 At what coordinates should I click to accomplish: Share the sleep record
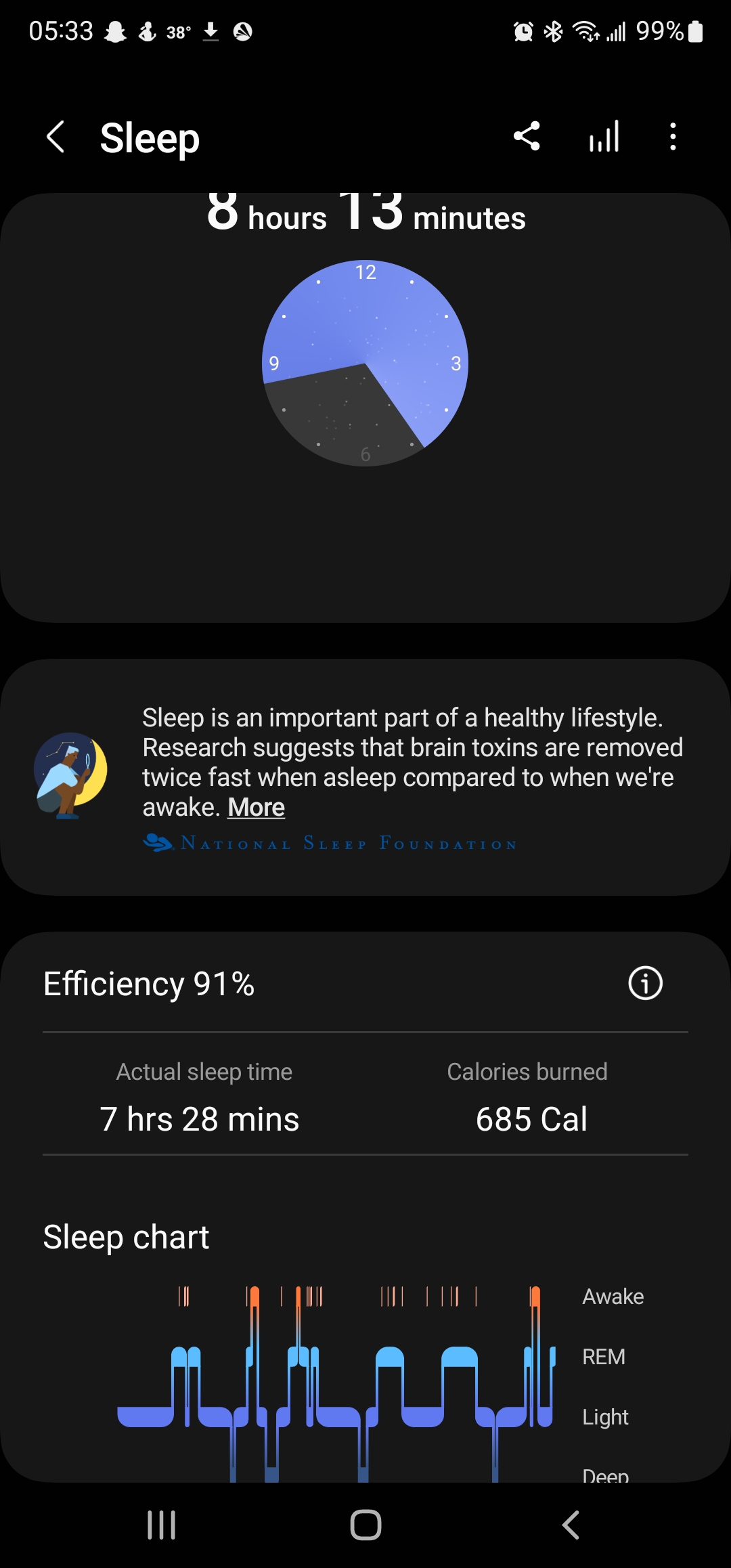(527, 136)
